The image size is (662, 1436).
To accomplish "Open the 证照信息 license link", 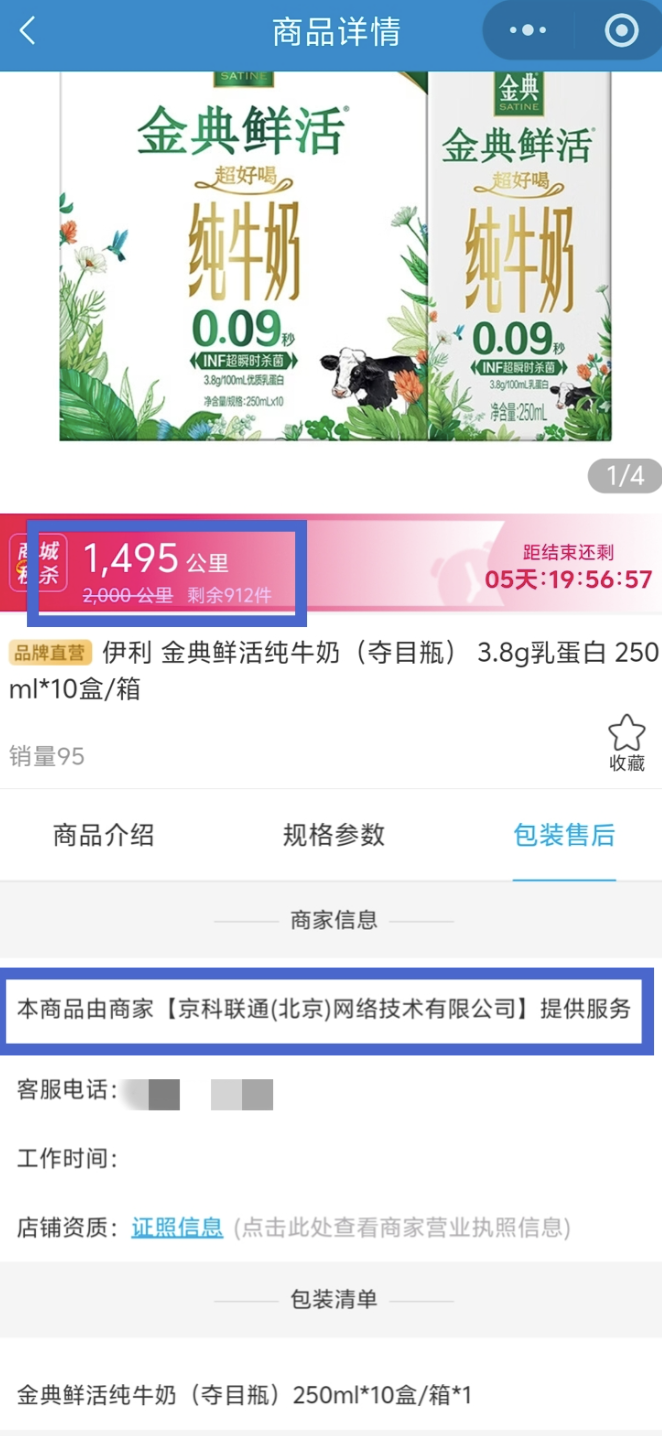I will click(x=177, y=1227).
